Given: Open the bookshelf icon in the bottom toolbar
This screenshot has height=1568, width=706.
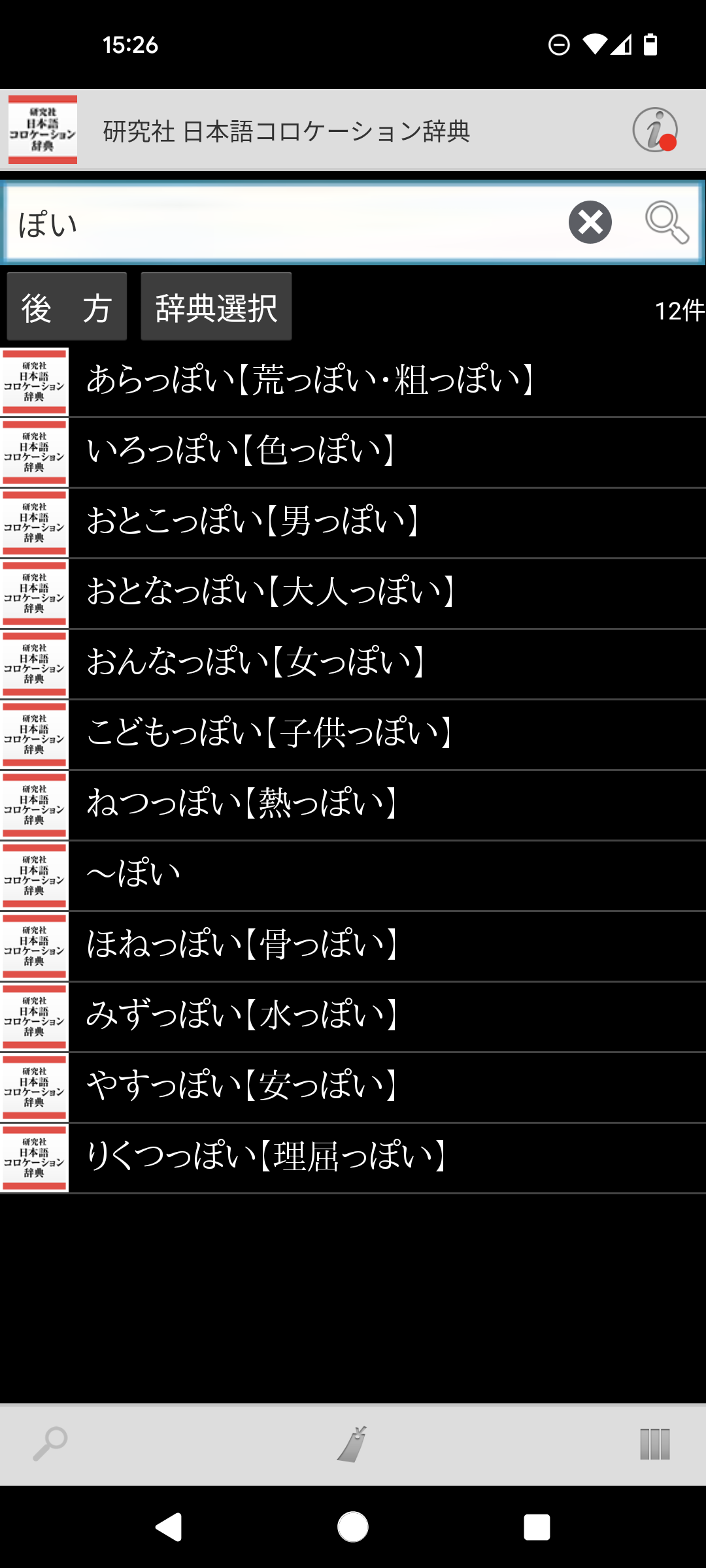Looking at the screenshot, I should [x=655, y=1444].
